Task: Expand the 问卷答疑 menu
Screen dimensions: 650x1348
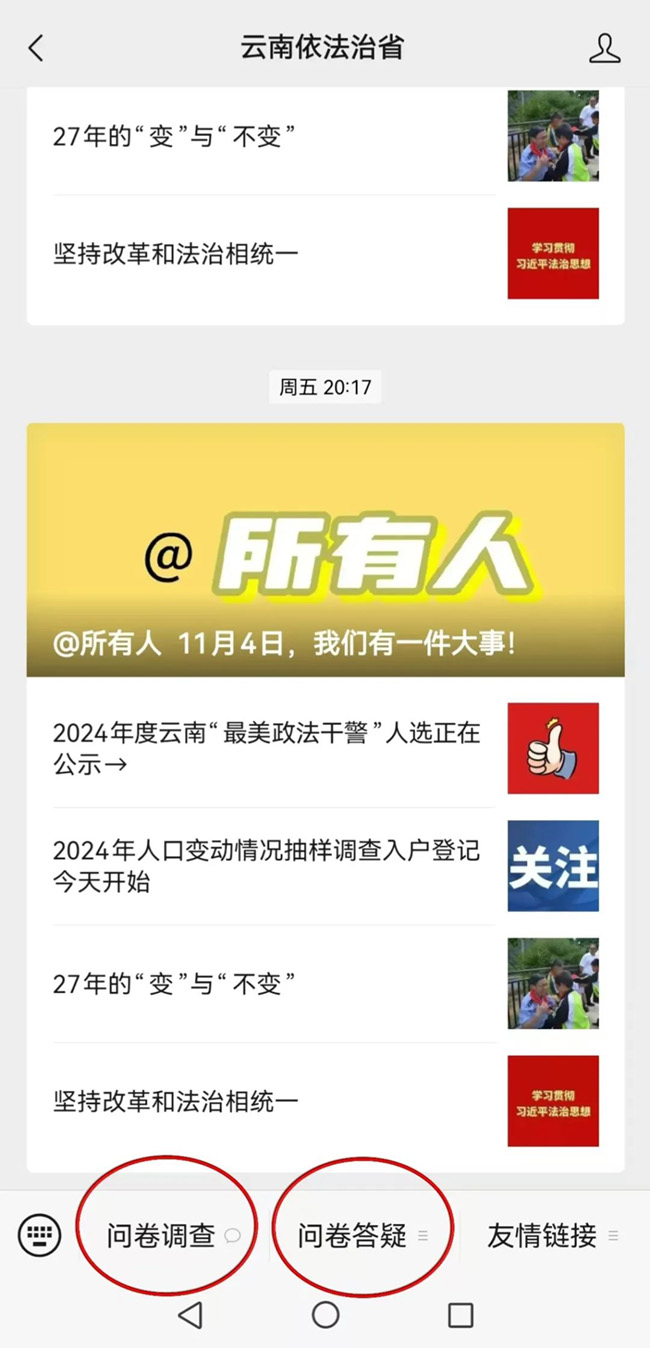Action: tap(353, 1236)
